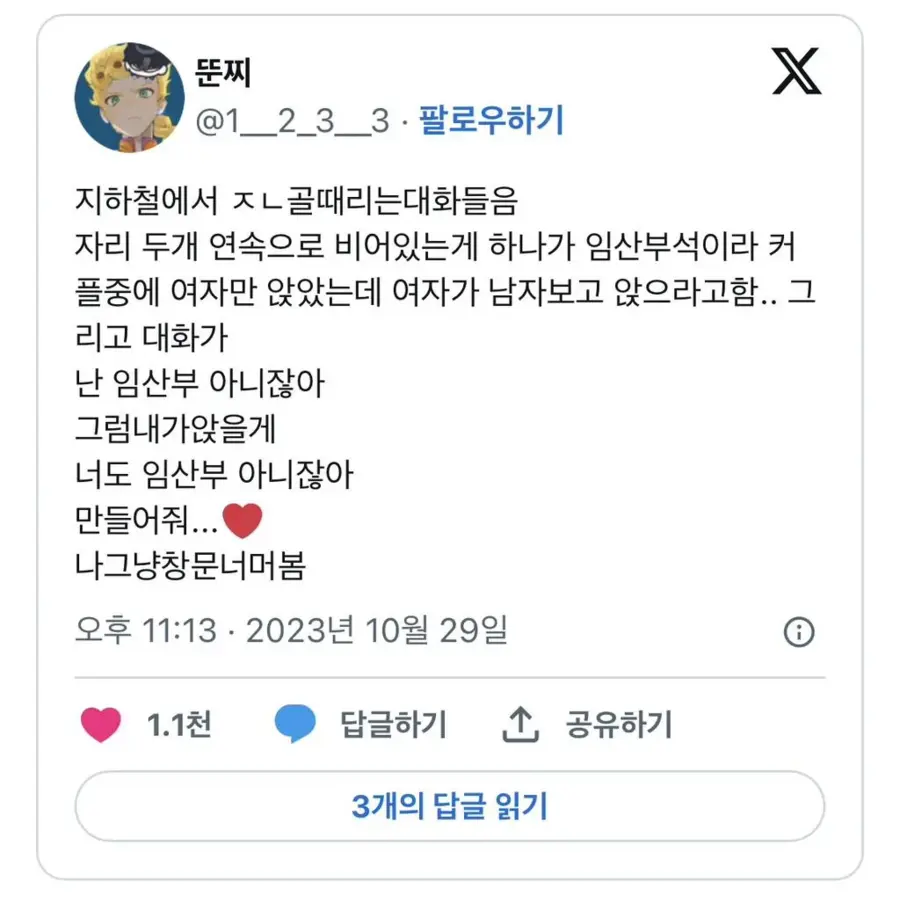Open the handle @1__2_3__3
This screenshot has height=903, width=900.
pos(290,120)
